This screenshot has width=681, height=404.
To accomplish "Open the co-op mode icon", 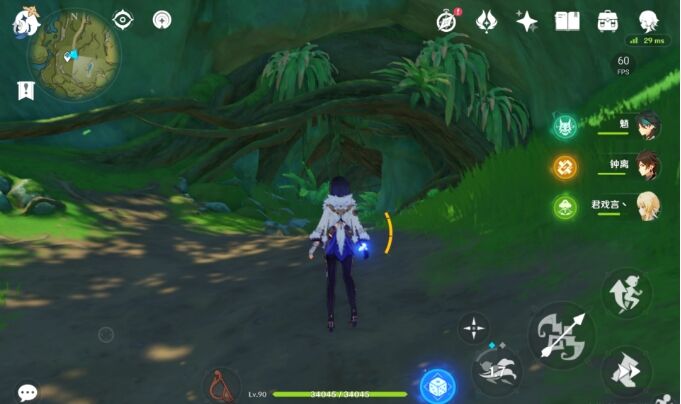I will (160, 19).
